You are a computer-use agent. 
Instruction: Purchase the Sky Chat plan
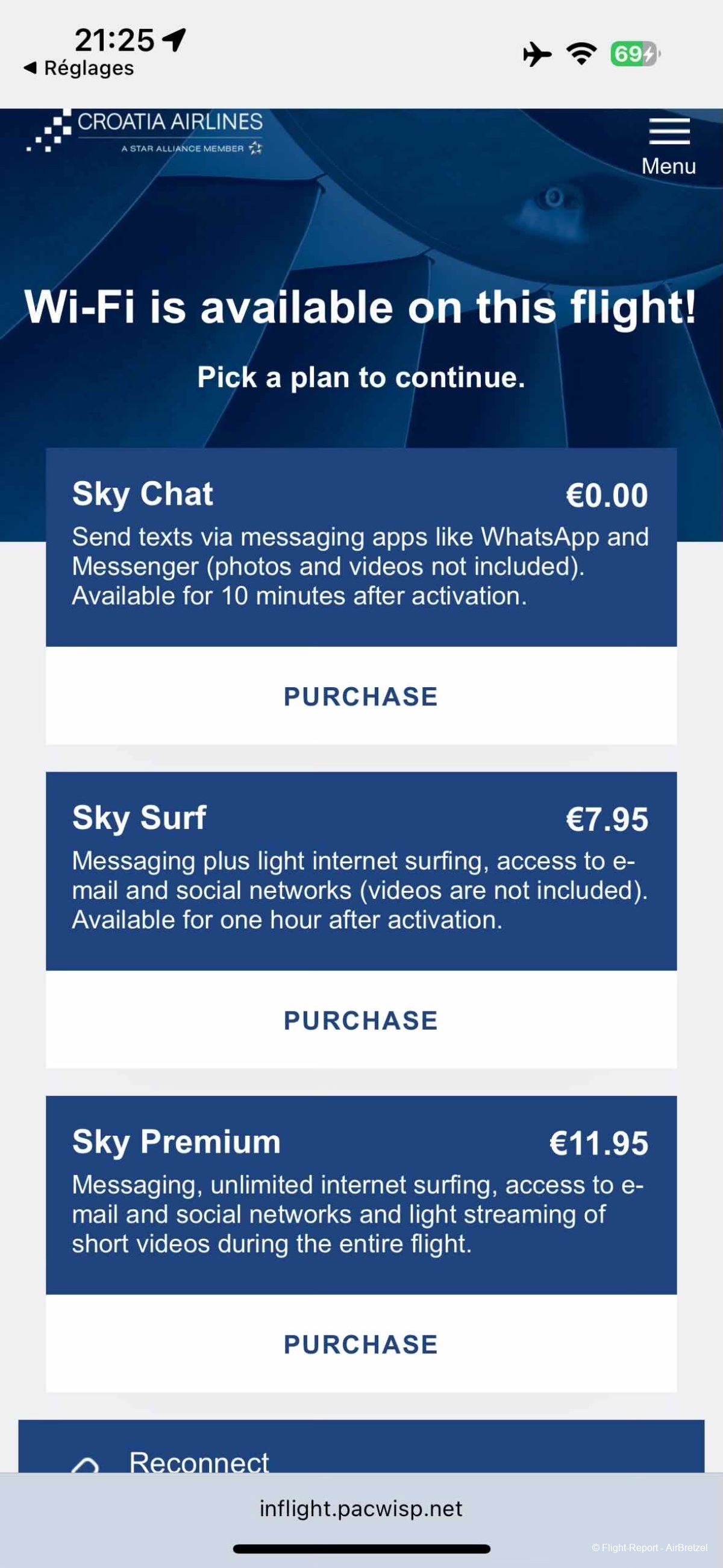pos(361,696)
